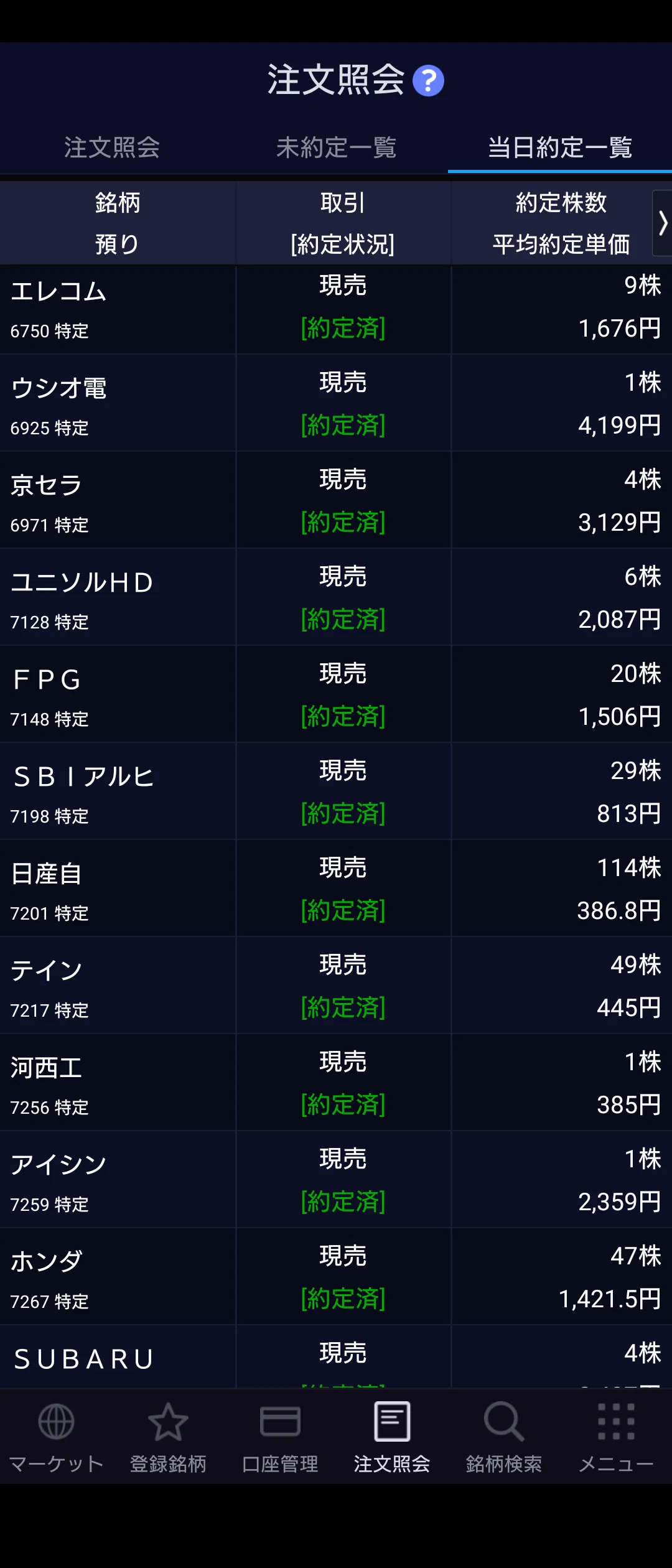The height and width of the screenshot is (1568, 672).
Task: View the FPG 7148 execution
Action: coord(336,694)
